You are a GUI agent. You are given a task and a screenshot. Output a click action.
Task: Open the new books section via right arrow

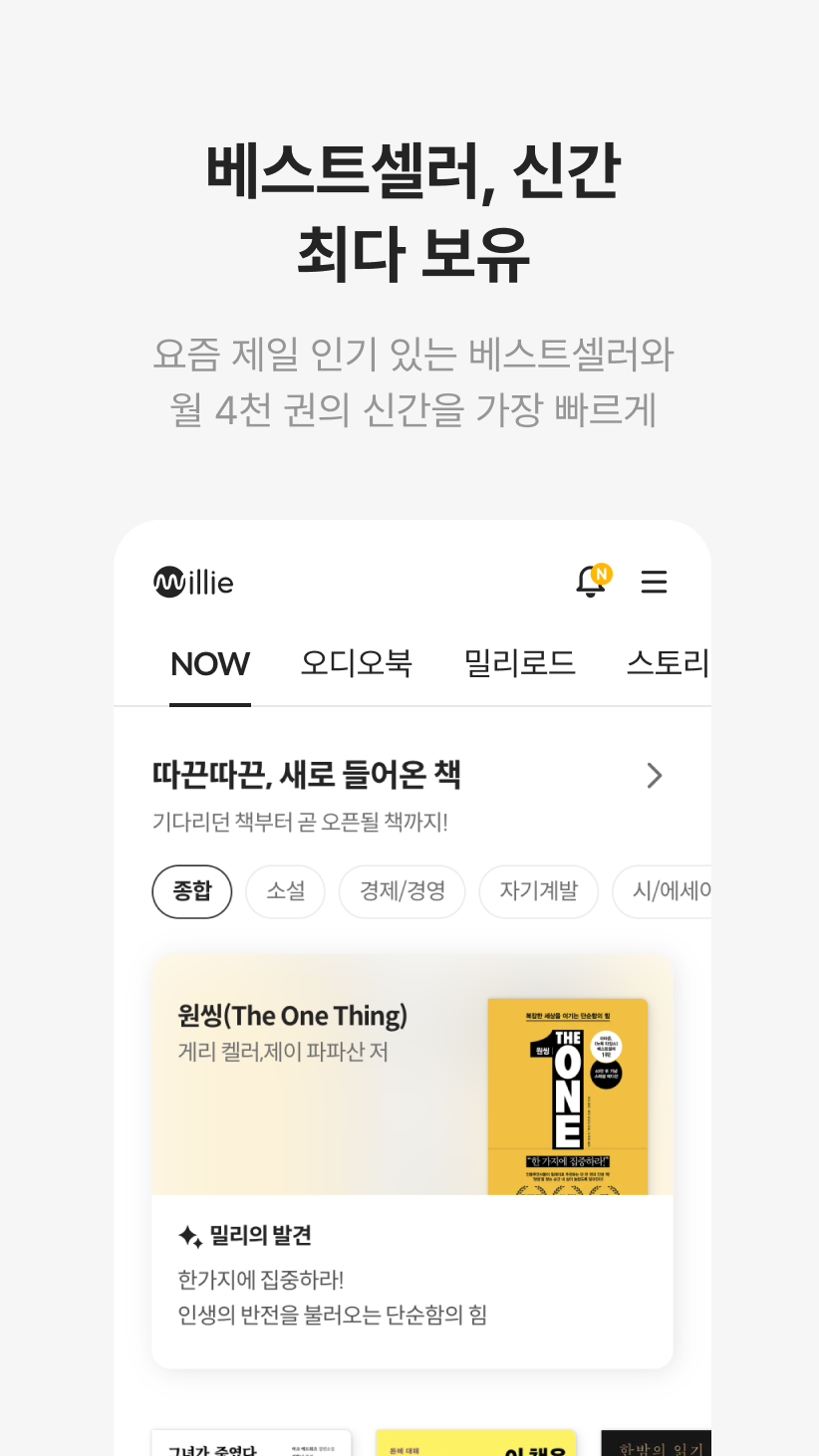tap(655, 775)
